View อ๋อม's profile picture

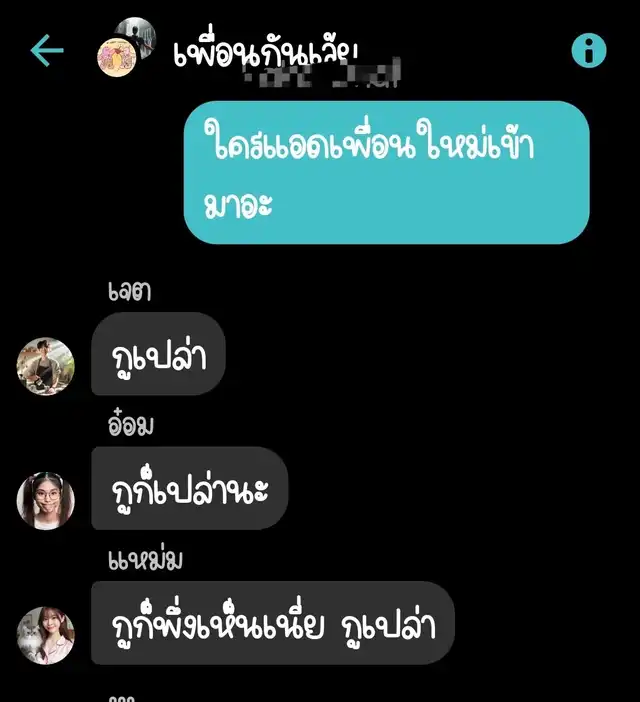46,498
